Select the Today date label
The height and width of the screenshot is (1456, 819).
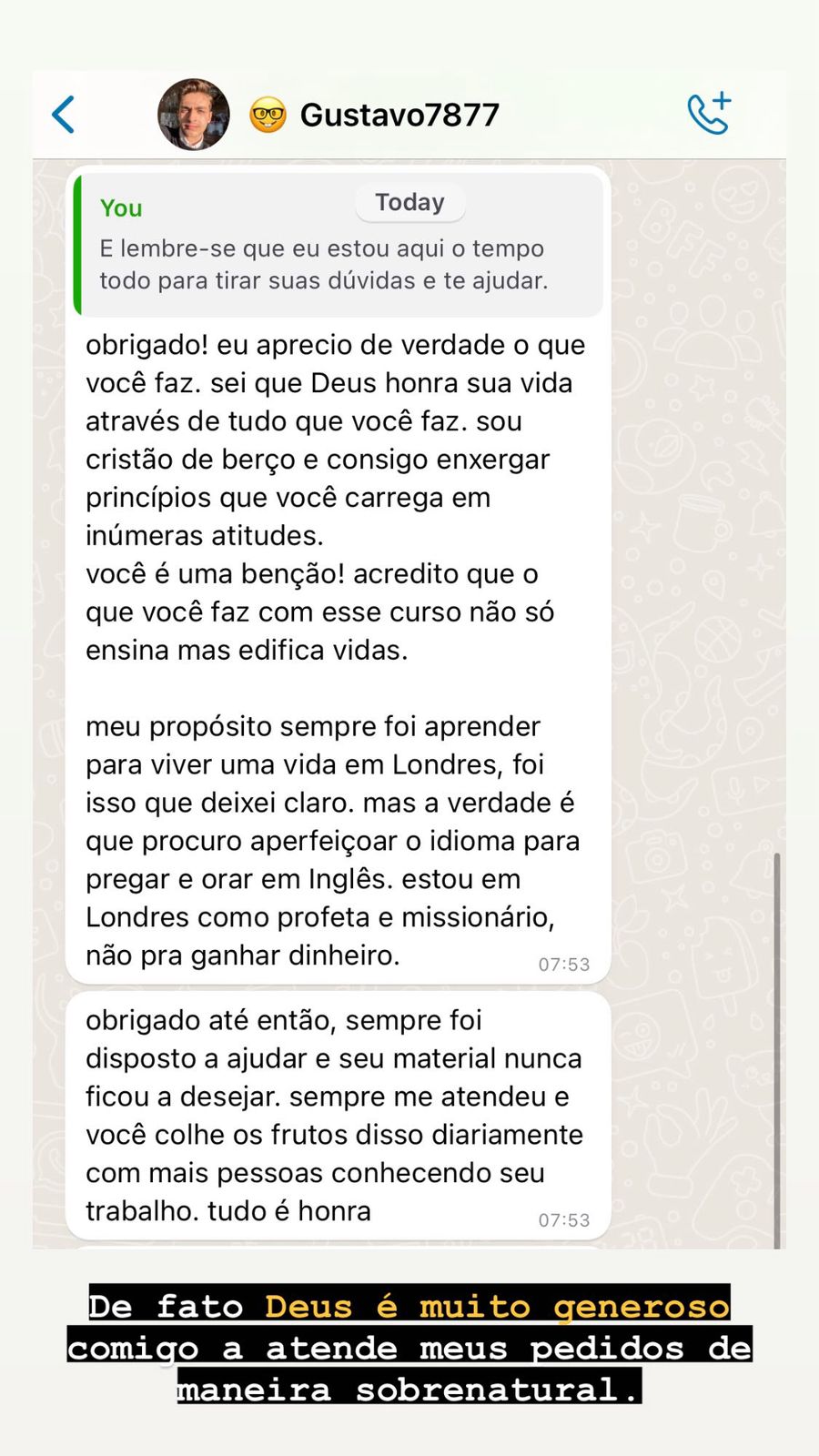pos(409,202)
